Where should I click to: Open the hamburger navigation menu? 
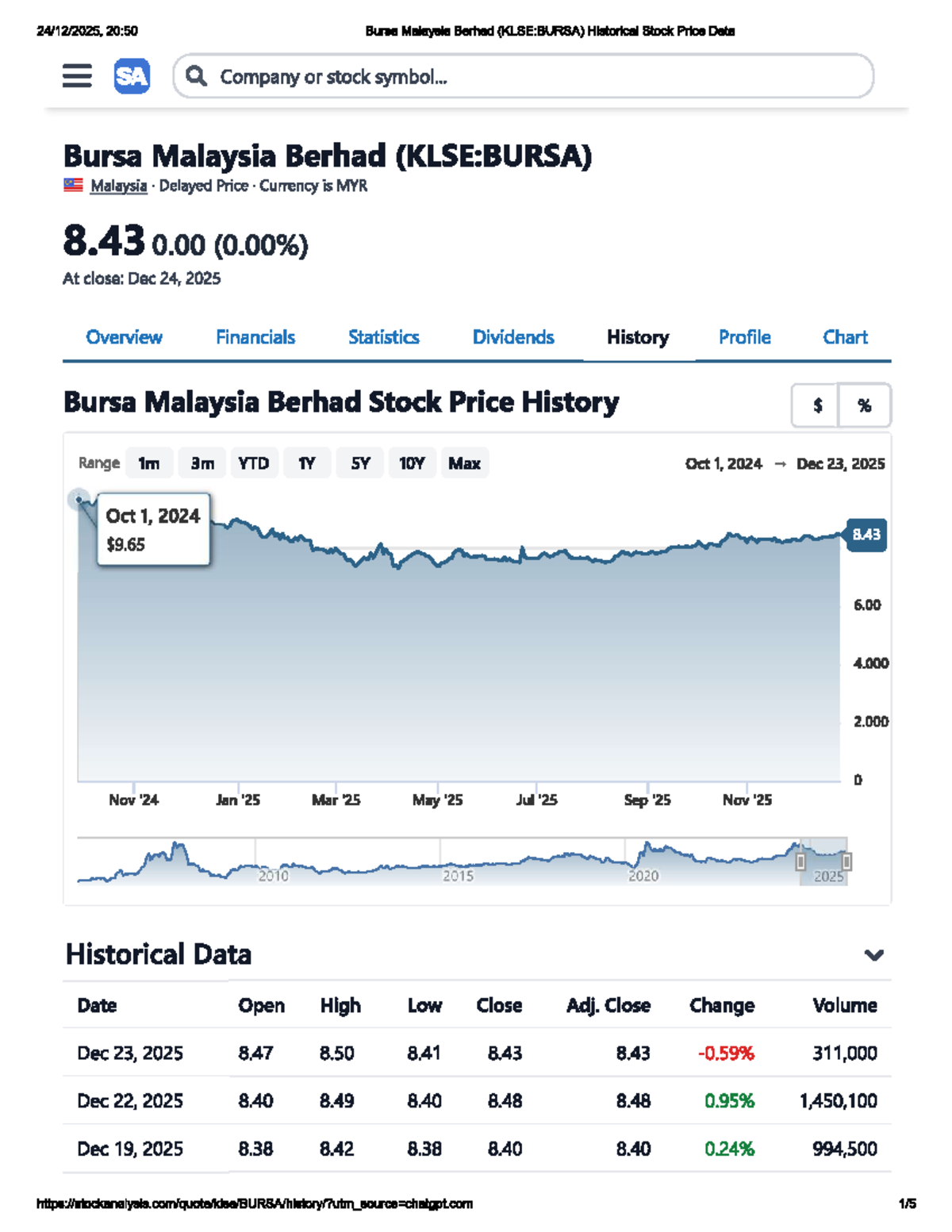(x=77, y=76)
